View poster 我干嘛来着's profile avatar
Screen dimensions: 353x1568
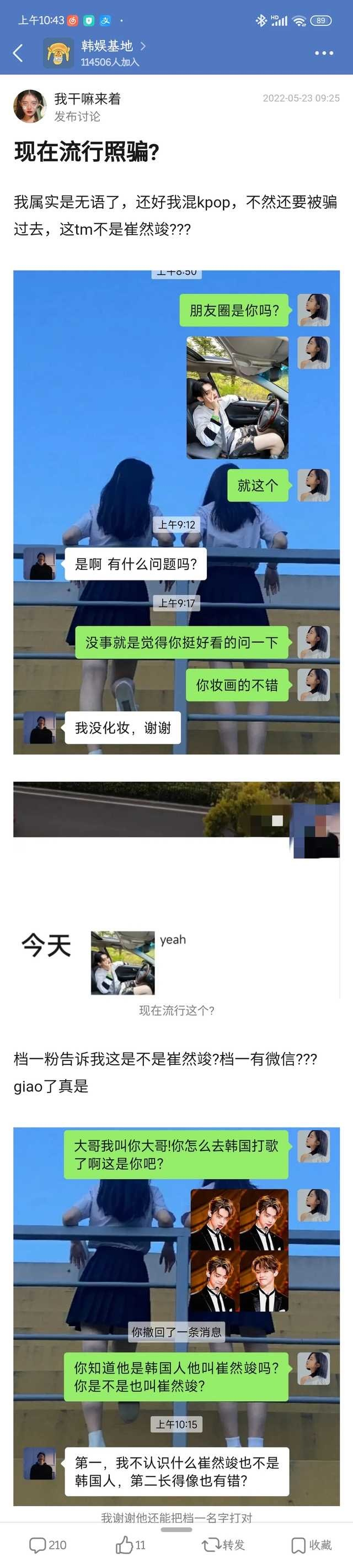click(30, 106)
